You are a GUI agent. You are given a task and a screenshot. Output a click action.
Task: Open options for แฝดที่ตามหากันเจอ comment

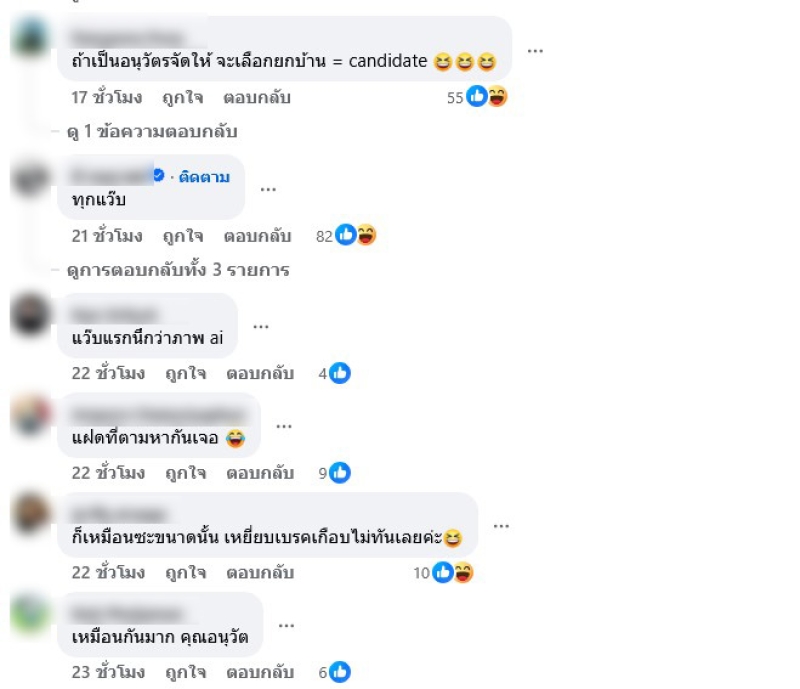coord(284,426)
